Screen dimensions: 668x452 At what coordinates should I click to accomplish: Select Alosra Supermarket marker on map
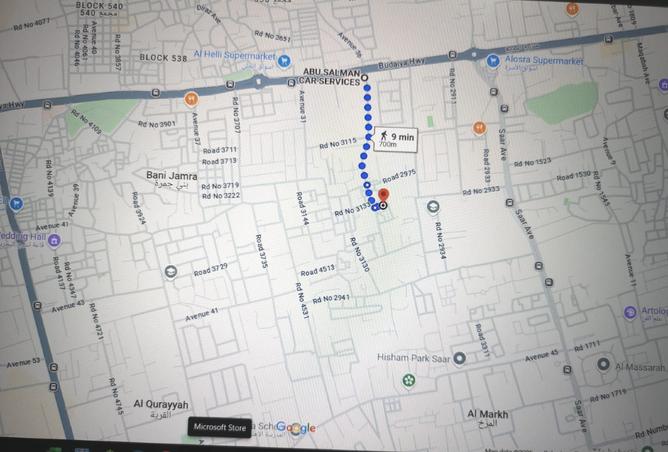[x=493, y=61]
